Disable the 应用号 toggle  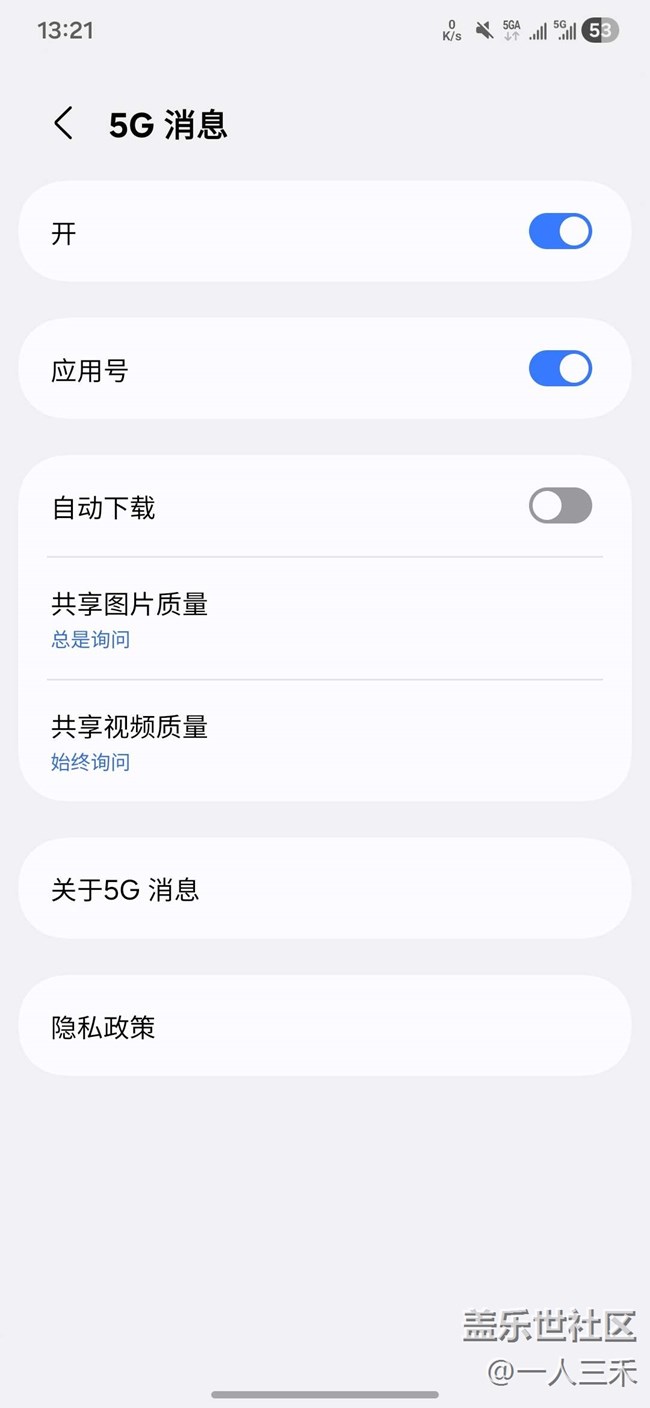tap(560, 369)
